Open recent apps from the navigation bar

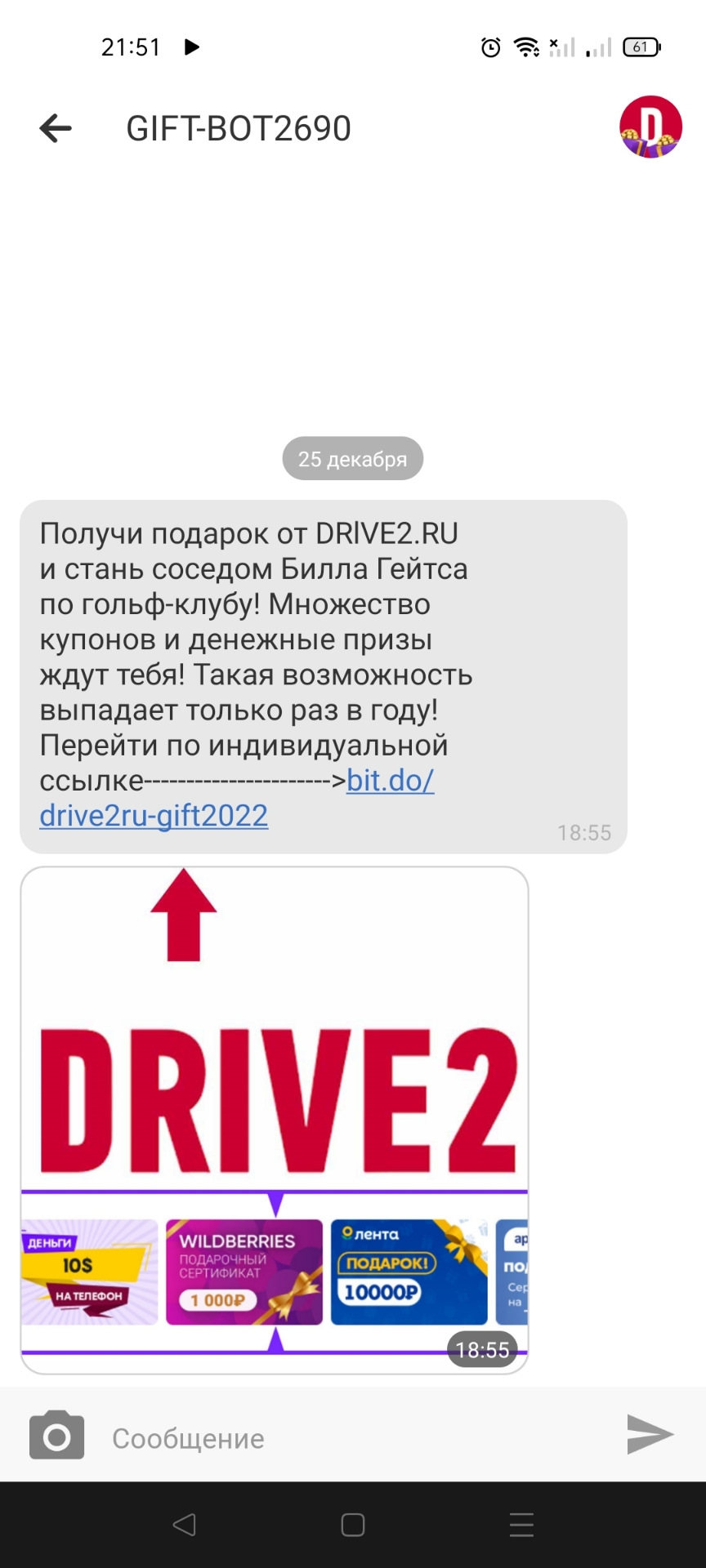click(x=521, y=1525)
